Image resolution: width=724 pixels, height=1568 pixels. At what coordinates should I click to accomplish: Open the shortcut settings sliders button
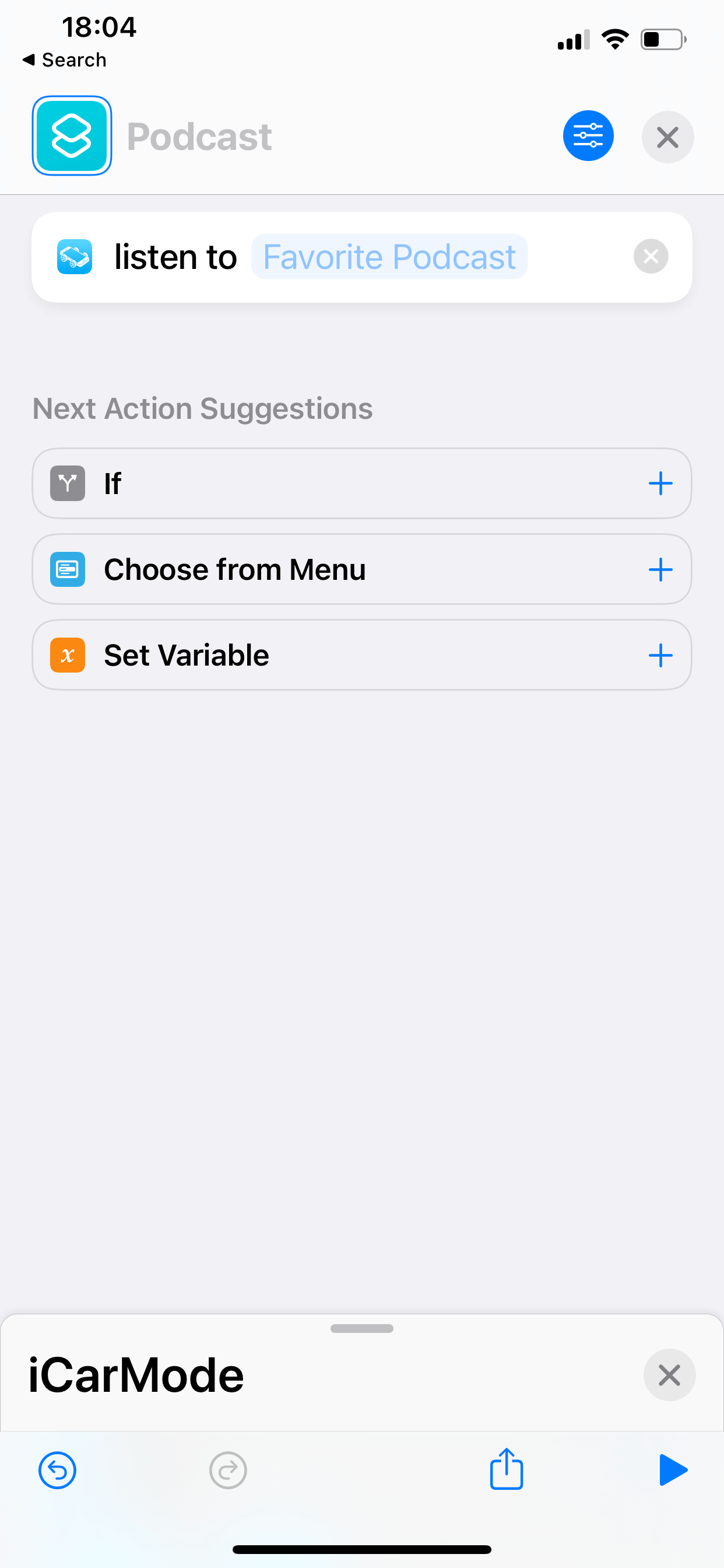coord(588,136)
